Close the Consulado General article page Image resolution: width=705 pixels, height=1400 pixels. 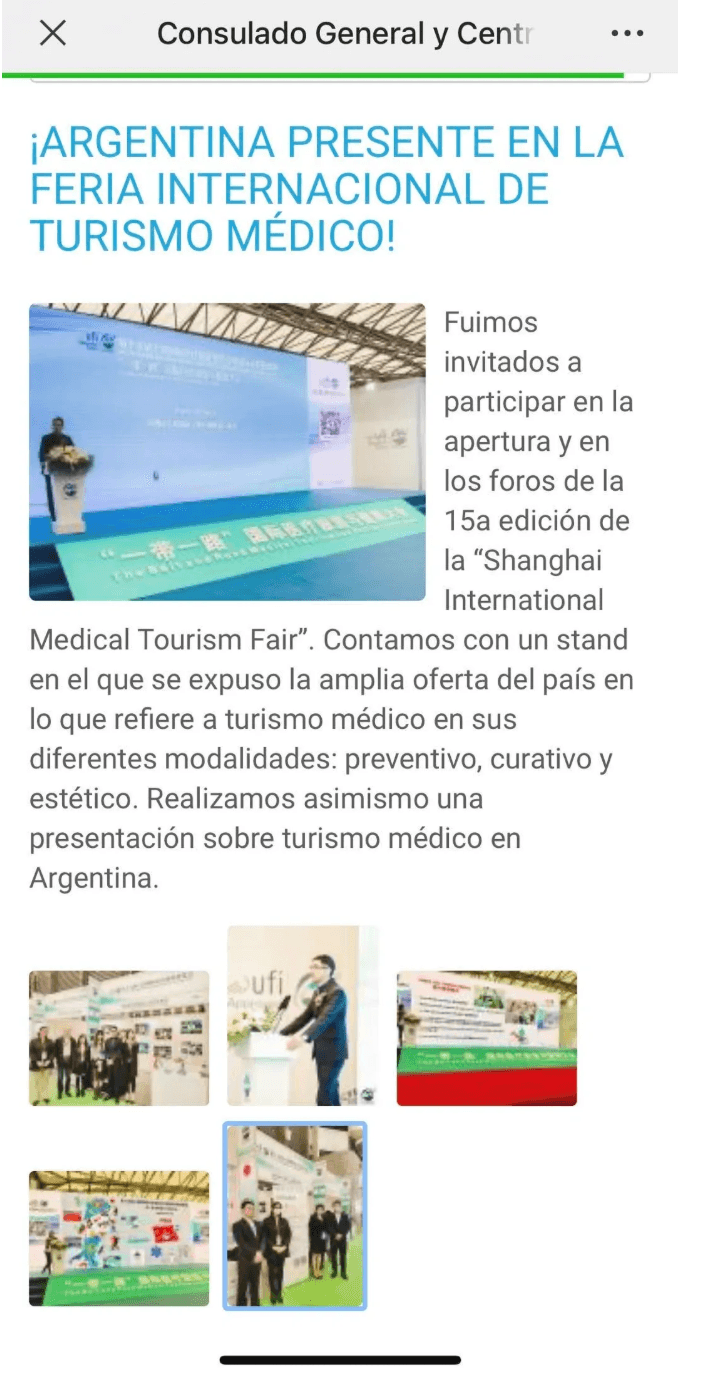tap(52, 34)
